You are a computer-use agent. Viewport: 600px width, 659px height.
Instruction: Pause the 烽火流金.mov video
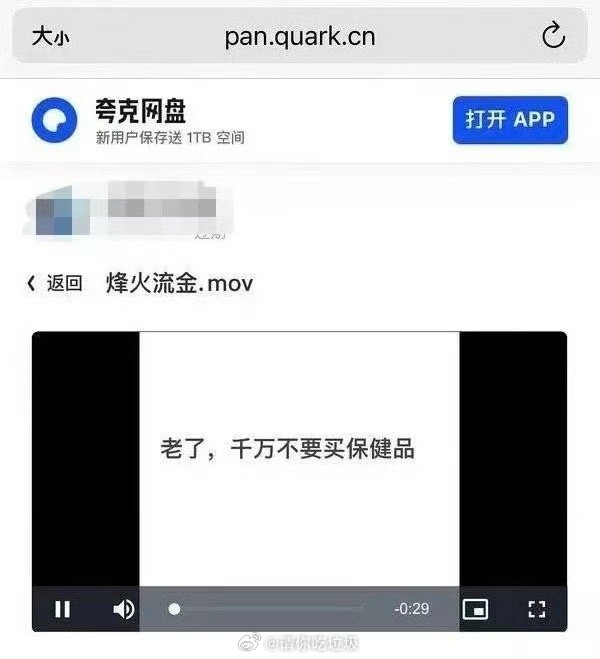[x=62, y=609]
